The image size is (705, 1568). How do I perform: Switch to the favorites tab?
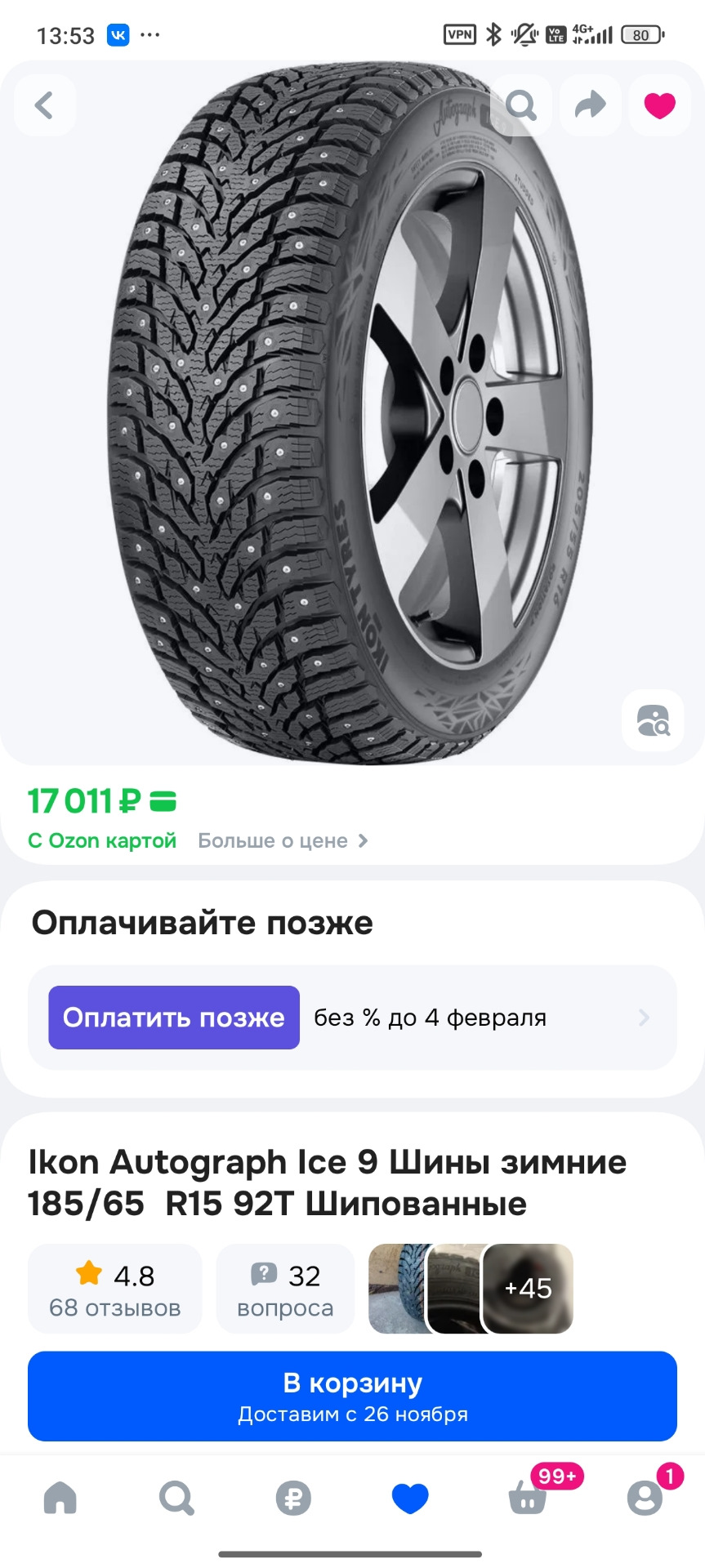(x=410, y=1498)
